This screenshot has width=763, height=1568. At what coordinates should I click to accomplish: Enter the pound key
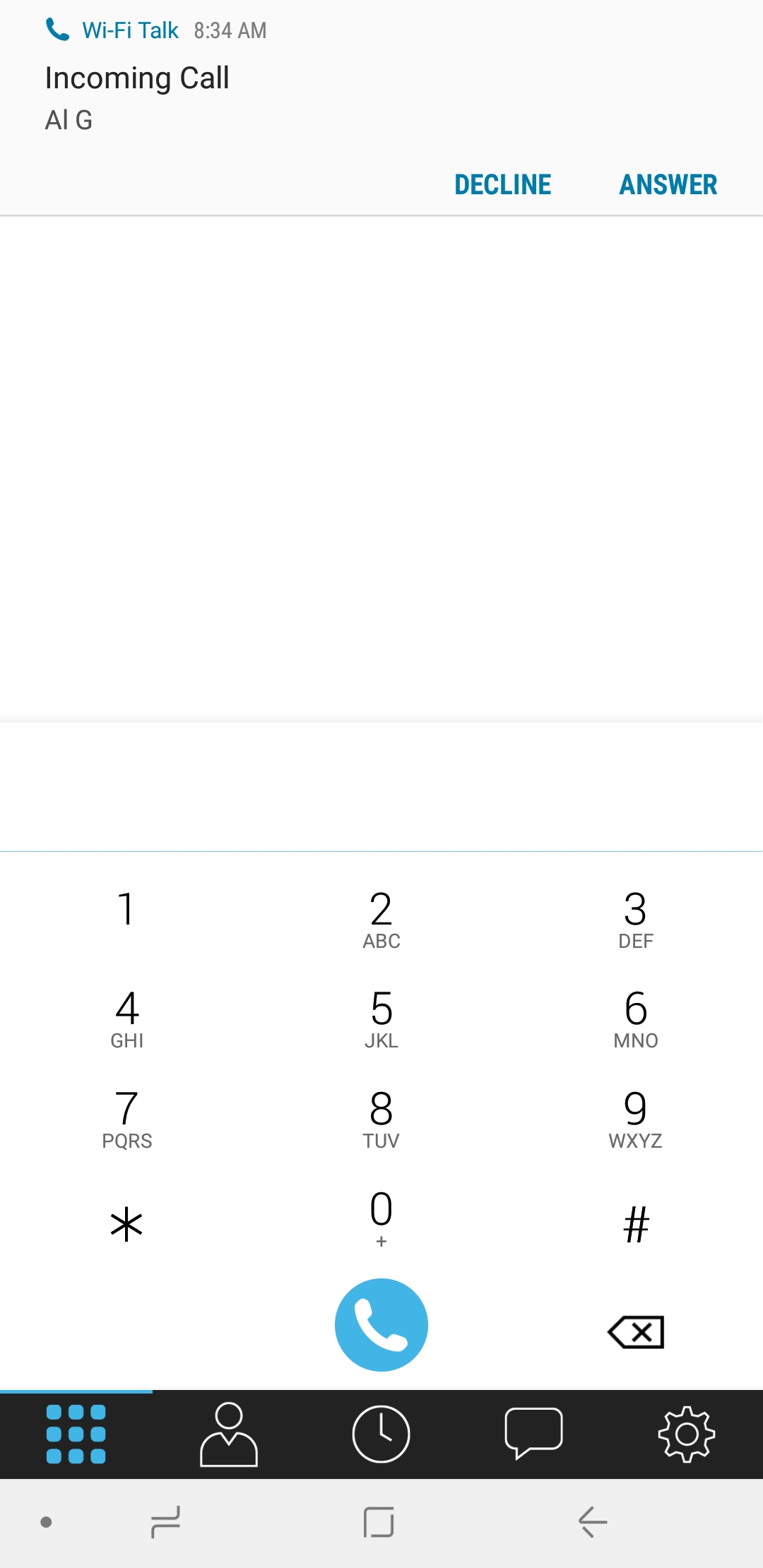click(x=636, y=1218)
